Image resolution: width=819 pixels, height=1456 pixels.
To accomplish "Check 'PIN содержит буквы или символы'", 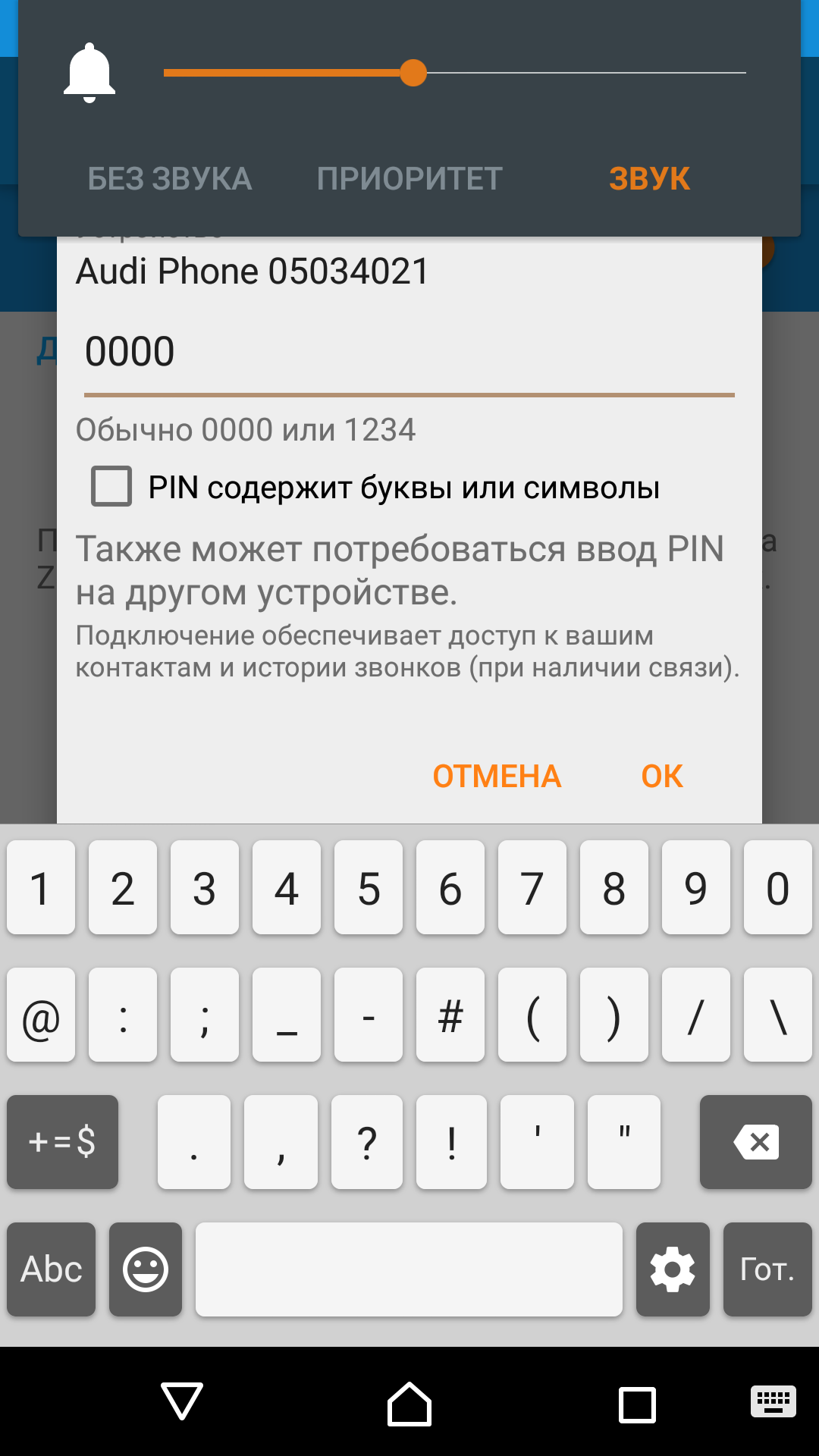I will click(111, 486).
